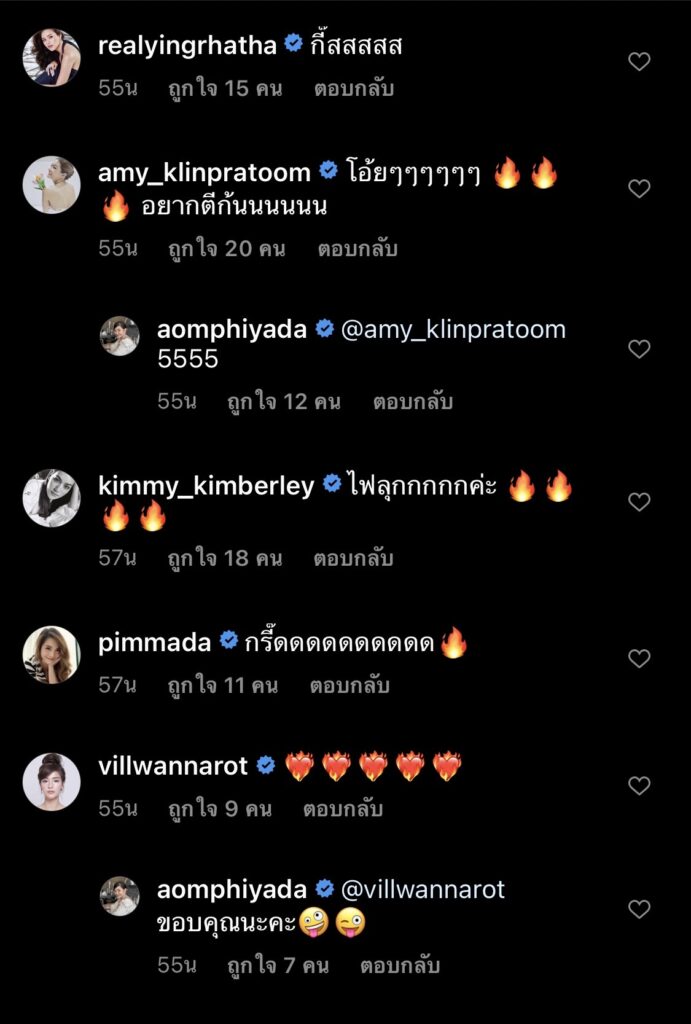Like aomphiyada's reply to villwannarot
This screenshot has width=691, height=1024.
click(639, 909)
